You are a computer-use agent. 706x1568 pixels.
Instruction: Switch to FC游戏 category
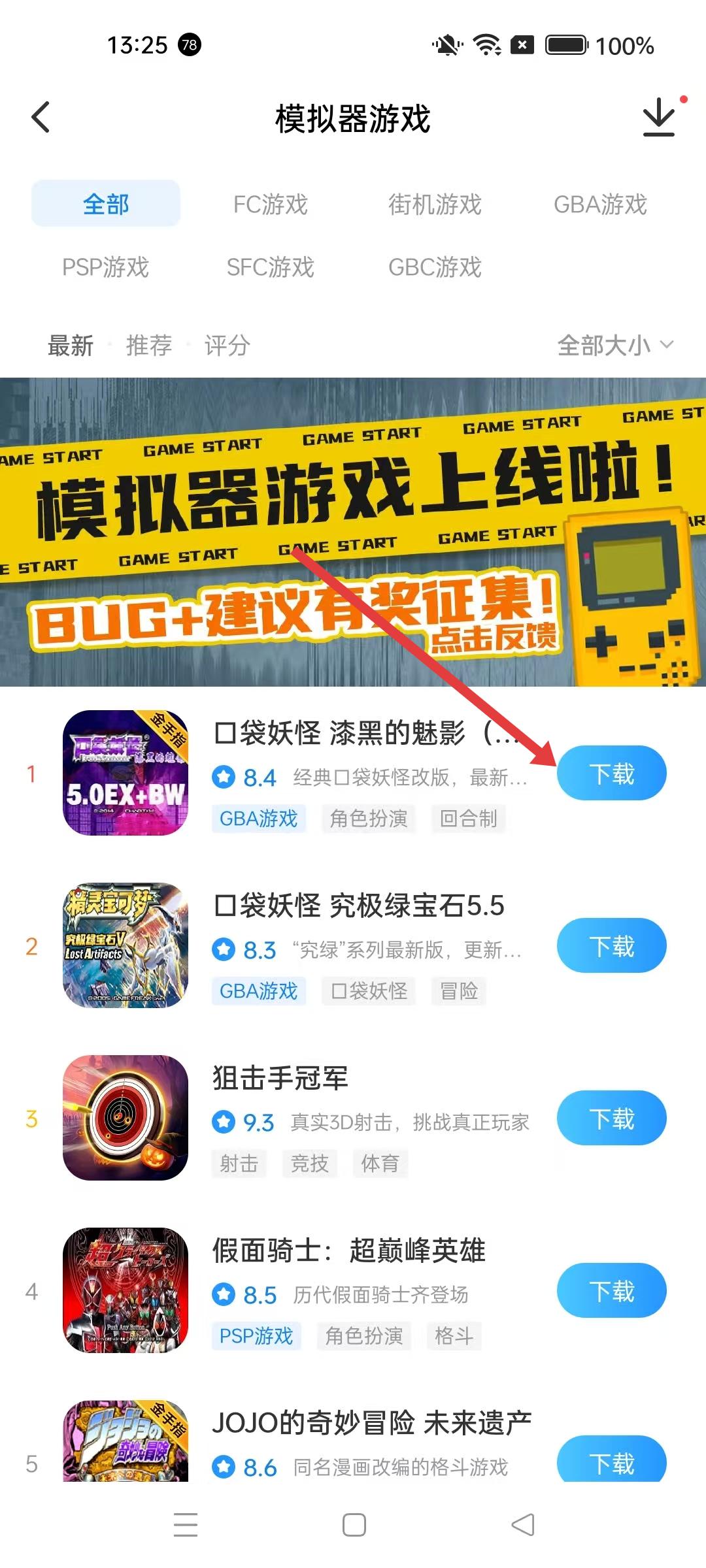coord(270,204)
